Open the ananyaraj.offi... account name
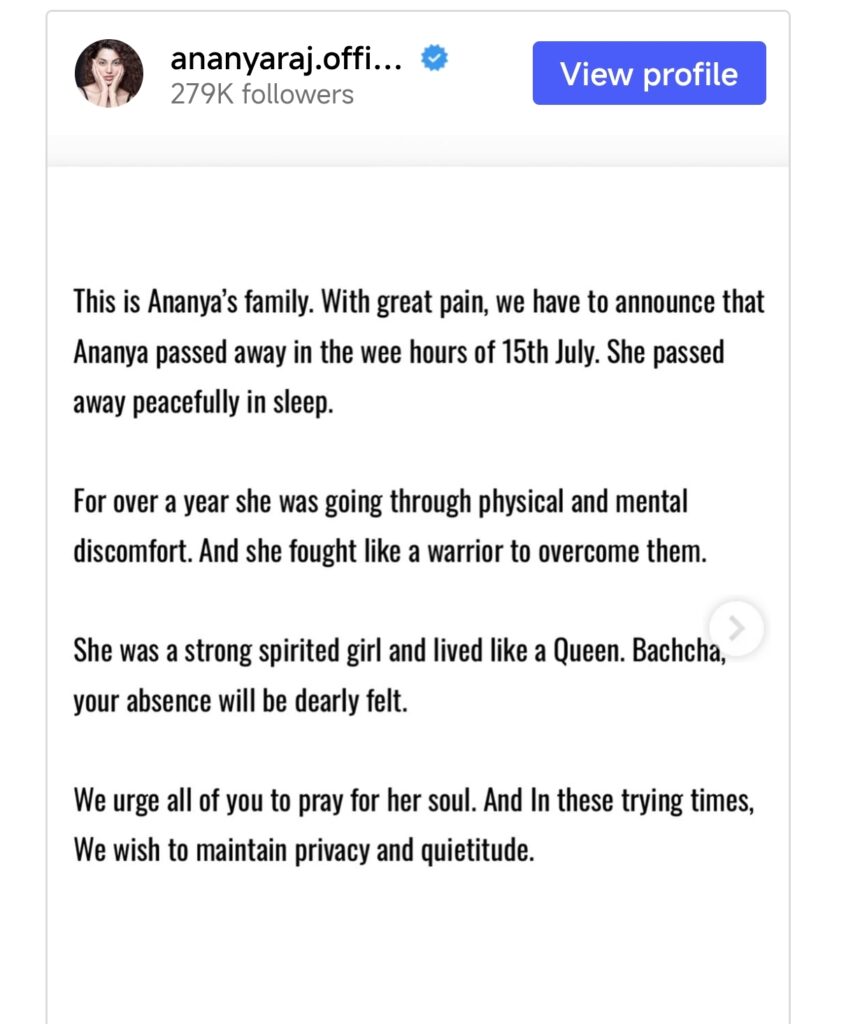The height and width of the screenshot is (1024, 853). point(286,59)
